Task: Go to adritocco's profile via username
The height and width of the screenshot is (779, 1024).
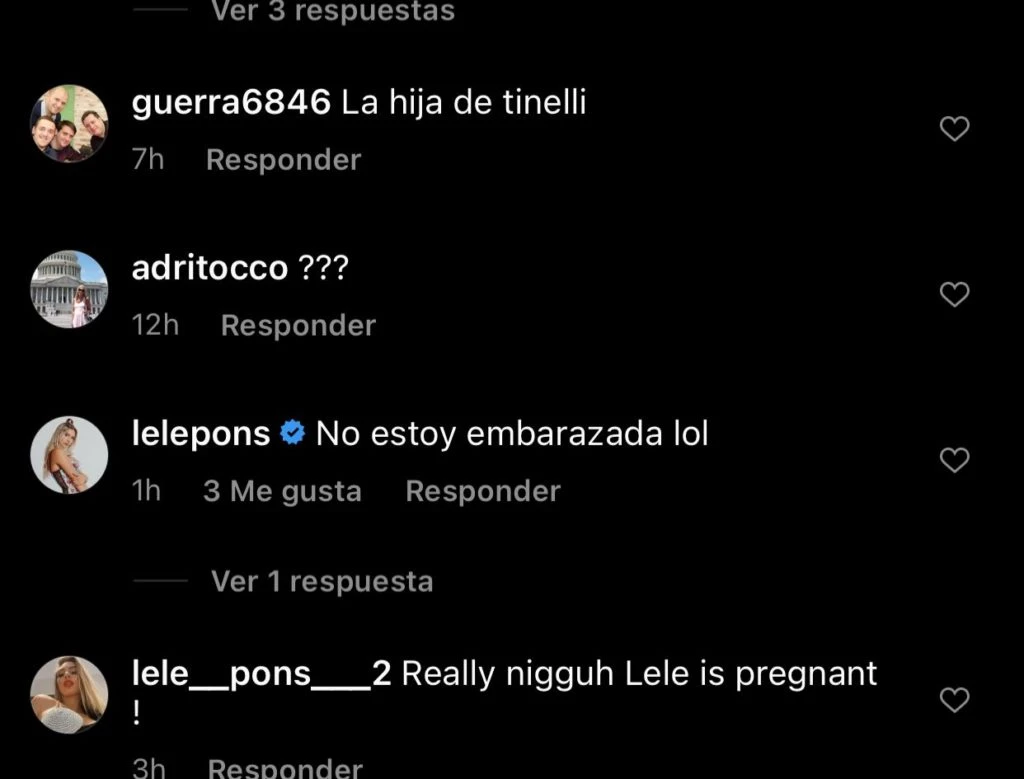Action: (x=210, y=268)
